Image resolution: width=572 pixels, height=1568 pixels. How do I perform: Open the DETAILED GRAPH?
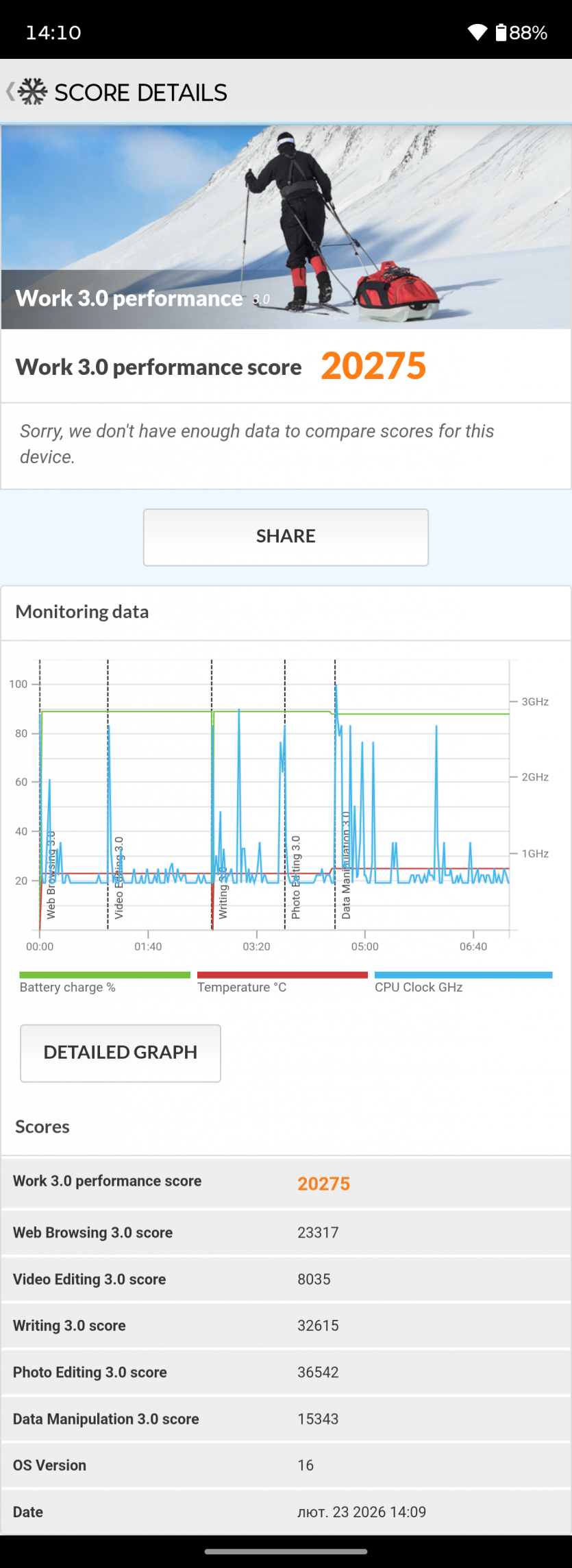(121, 1053)
